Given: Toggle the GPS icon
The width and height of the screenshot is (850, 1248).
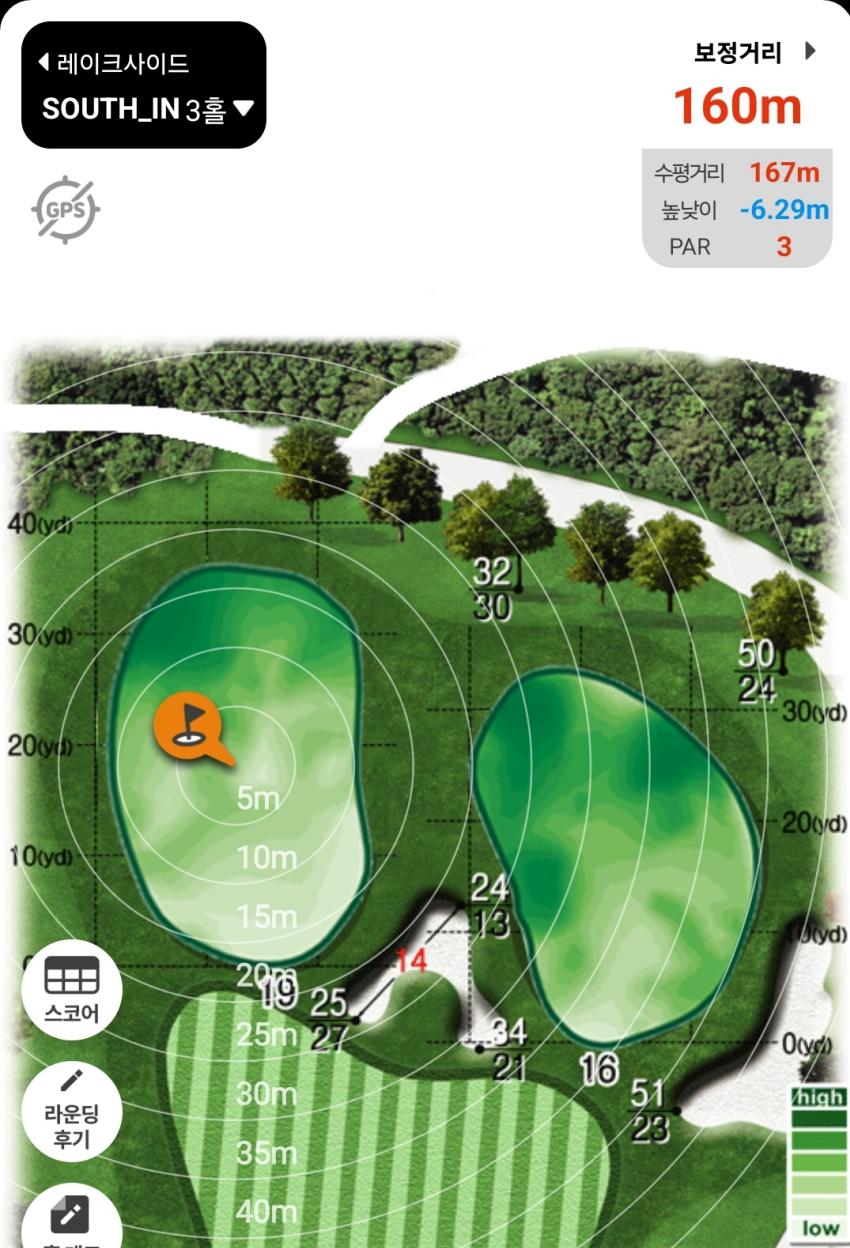Looking at the screenshot, I should [x=64, y=210].
